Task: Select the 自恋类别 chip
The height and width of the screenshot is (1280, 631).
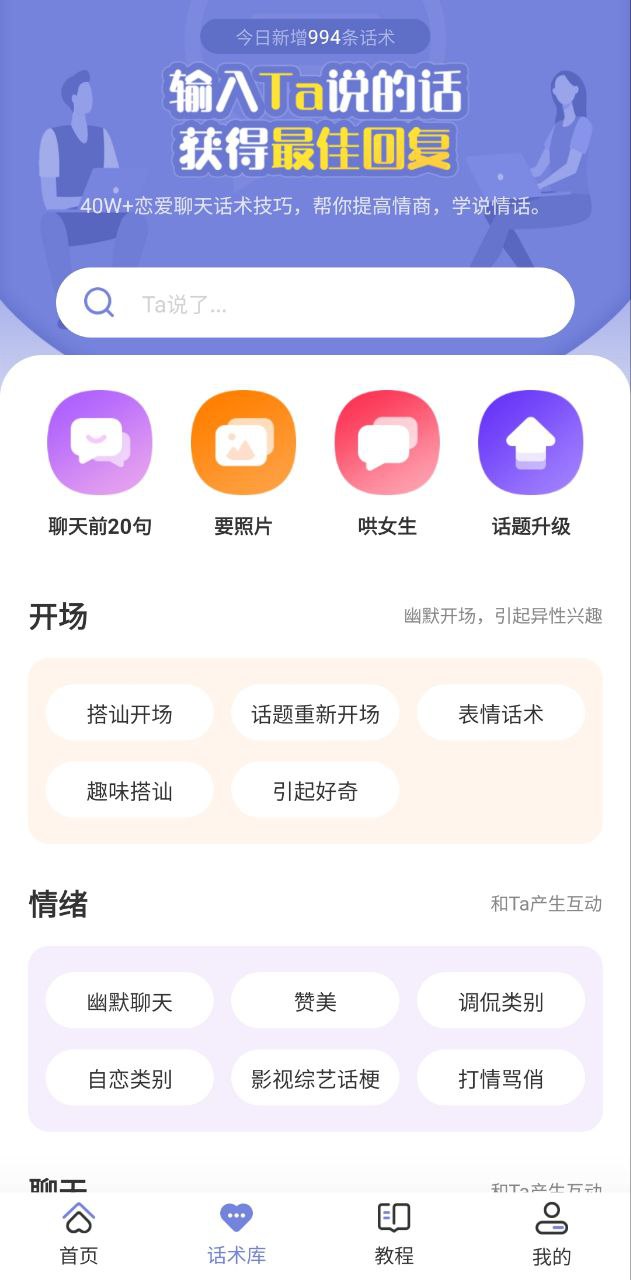Action: click(x=130, y=1078)
